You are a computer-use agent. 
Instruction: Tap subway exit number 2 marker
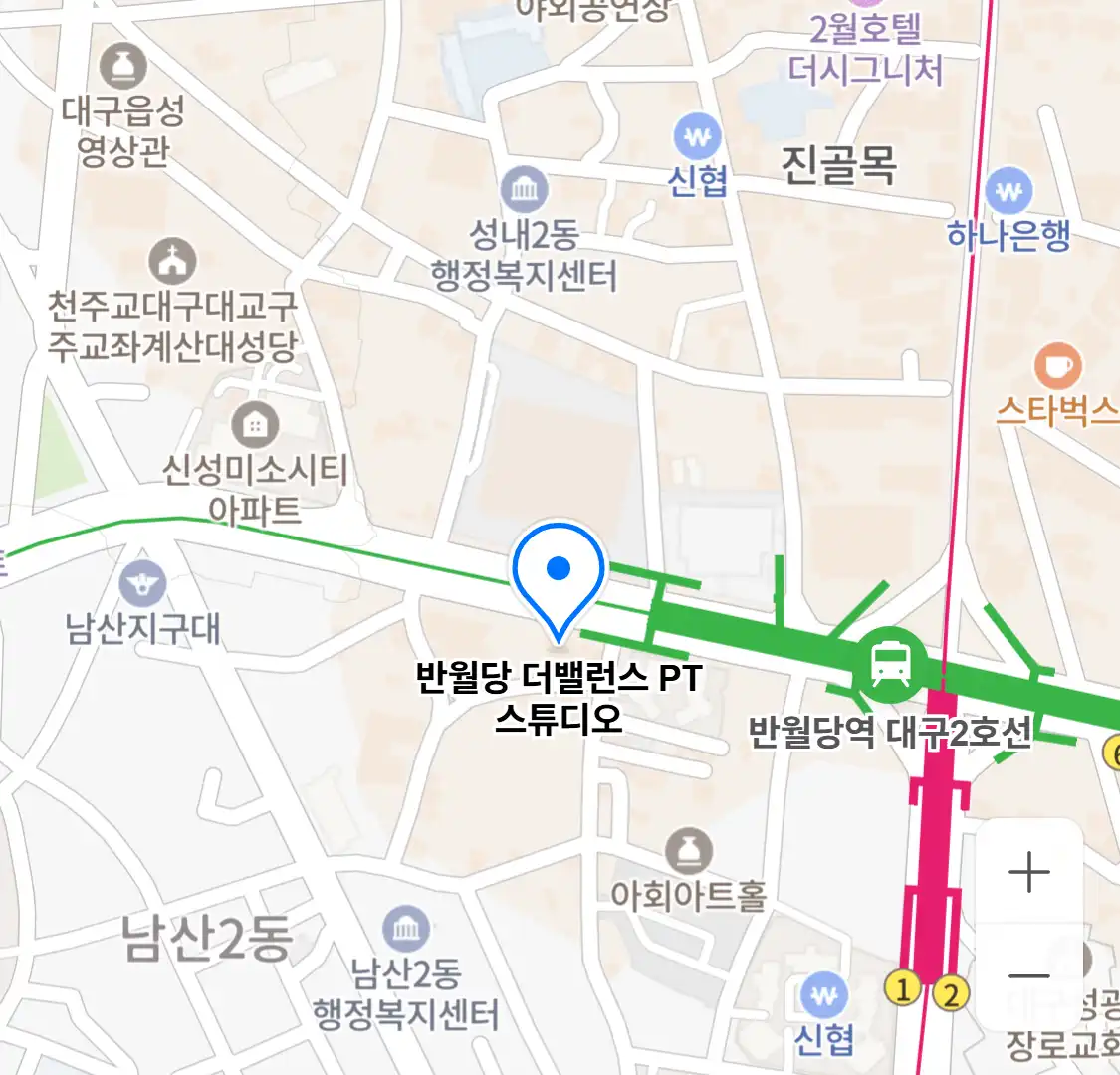[951, 993]
